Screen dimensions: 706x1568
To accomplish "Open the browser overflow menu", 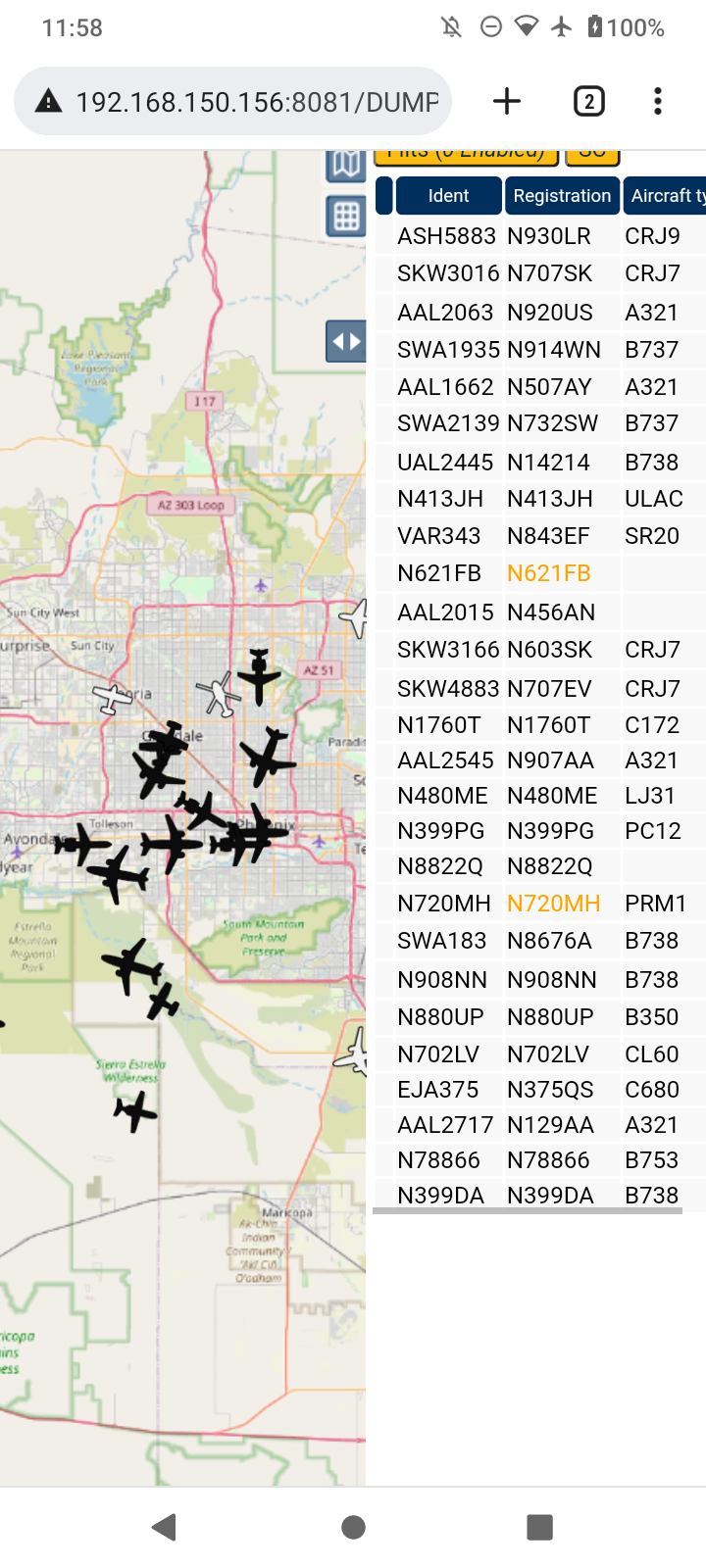I will [658, 101].
